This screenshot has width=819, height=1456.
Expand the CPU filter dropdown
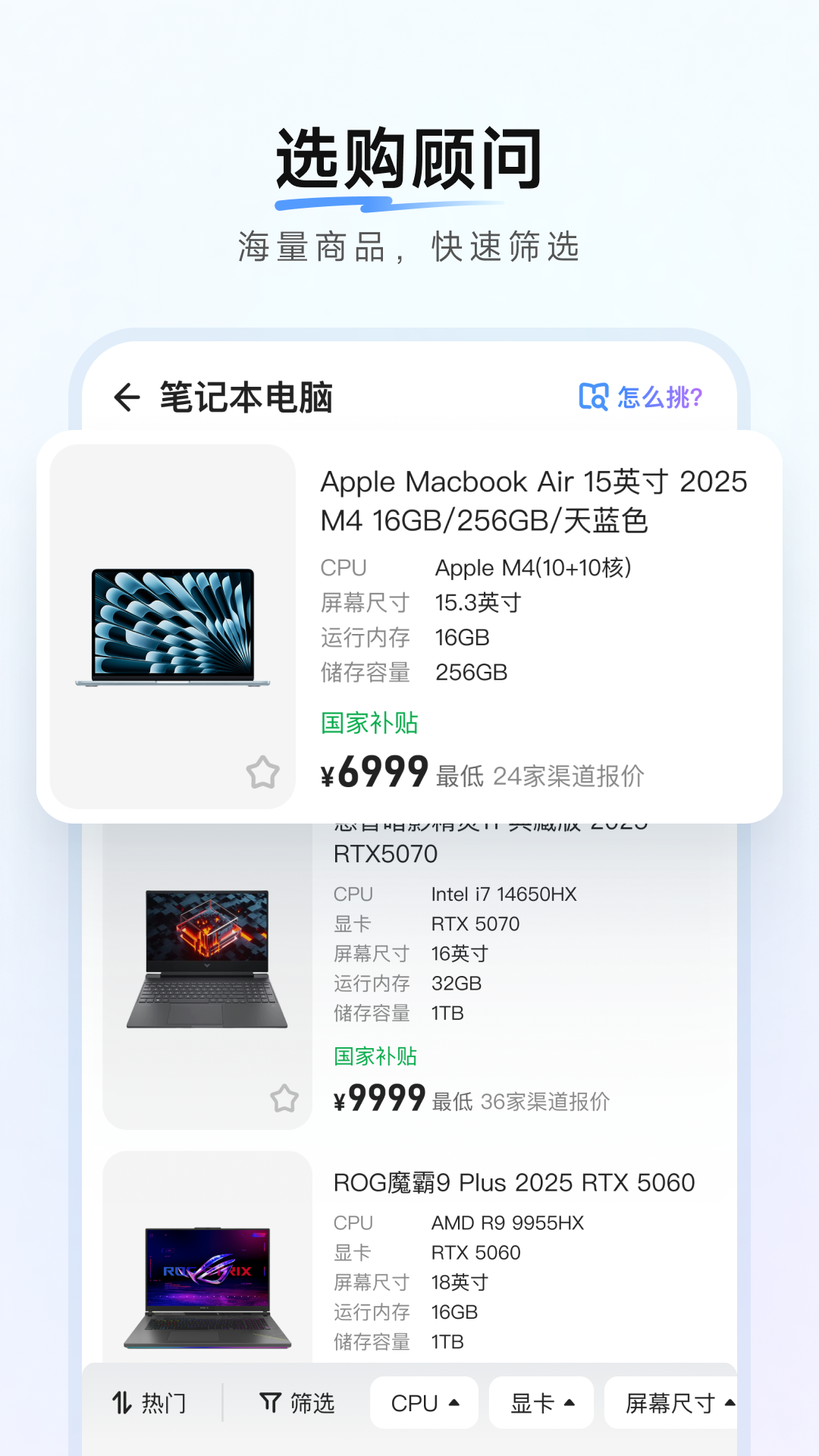point(422,1403)
